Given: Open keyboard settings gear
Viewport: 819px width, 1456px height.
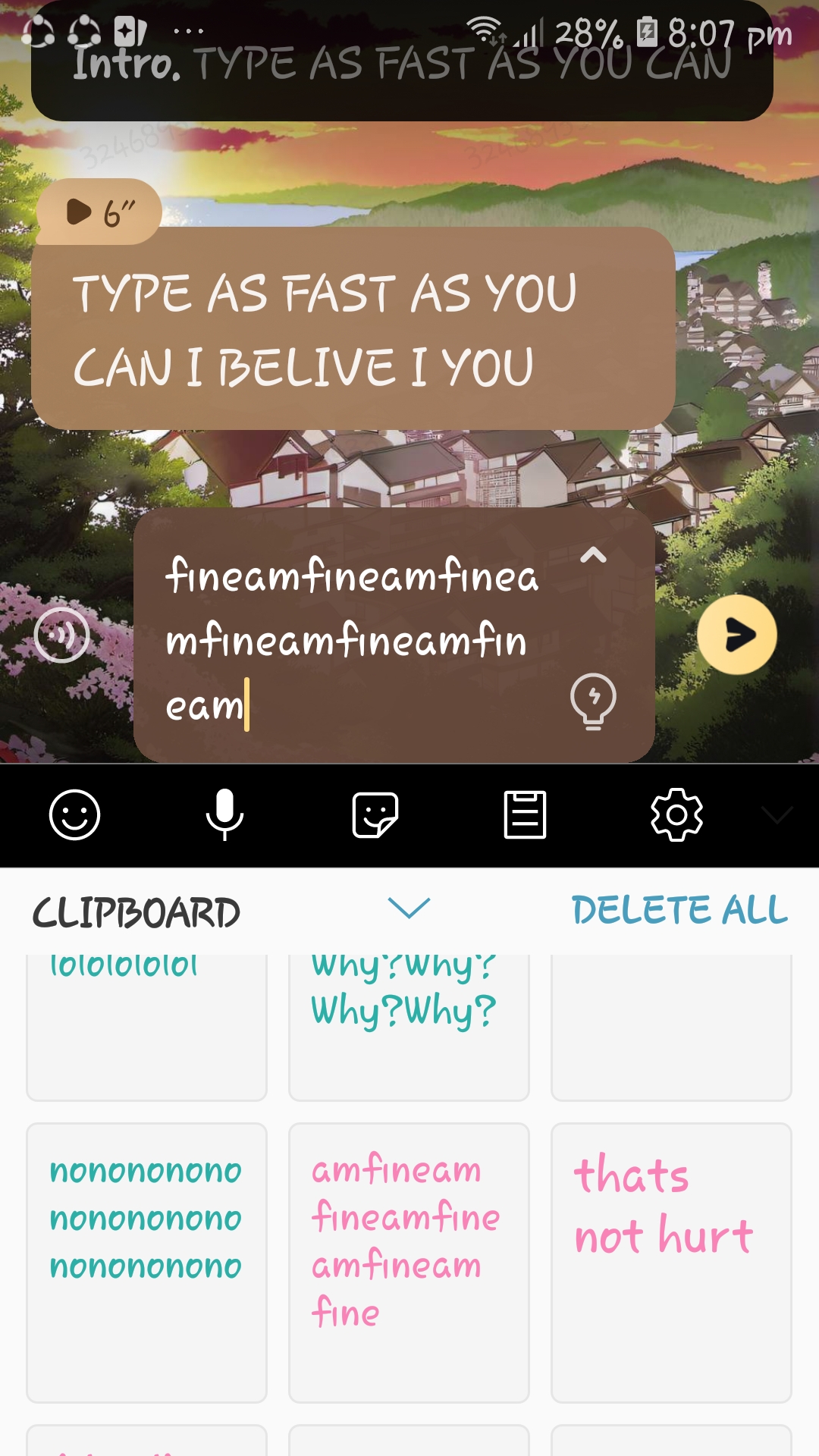Looking at the screenshot, I should coord(676,815).
